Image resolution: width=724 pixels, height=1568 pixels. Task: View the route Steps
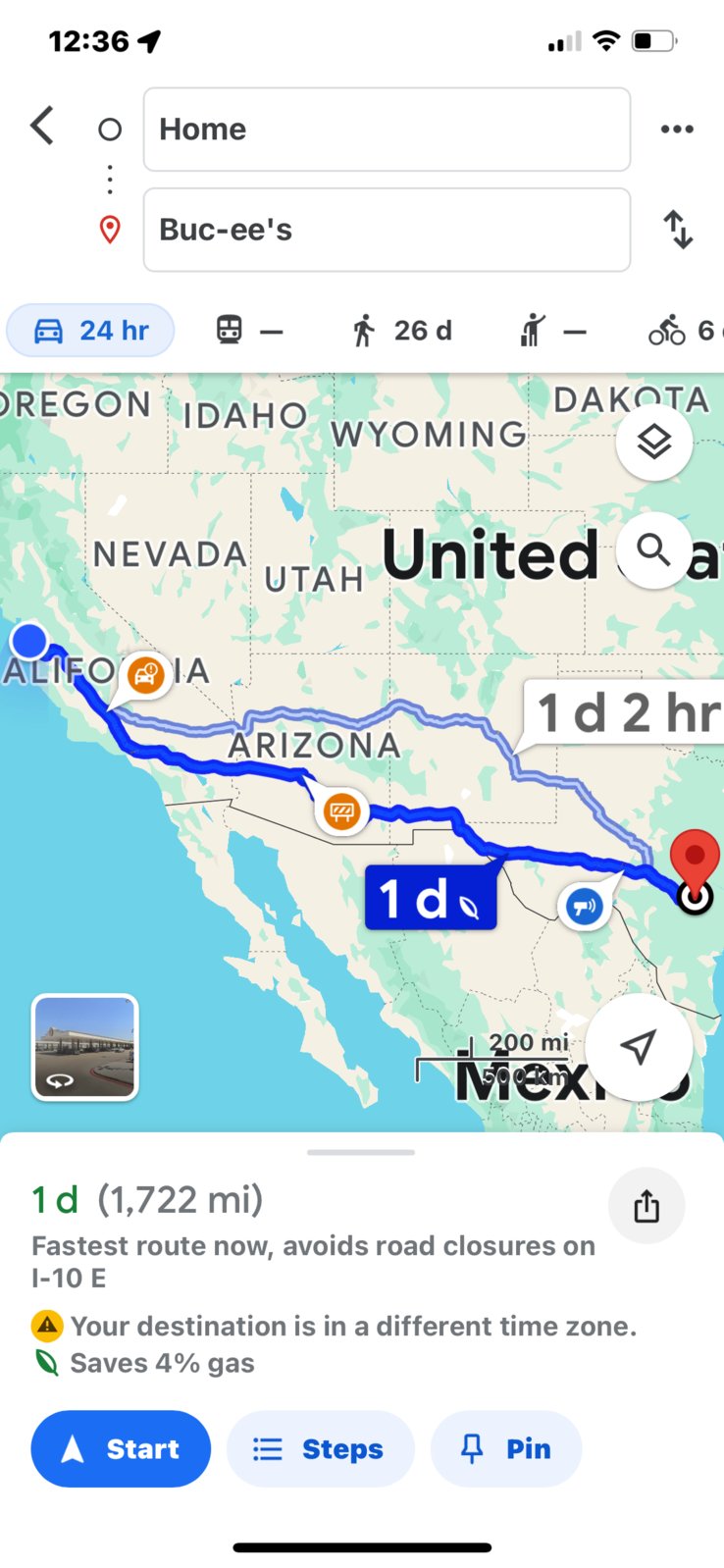tap(320, 1448)
